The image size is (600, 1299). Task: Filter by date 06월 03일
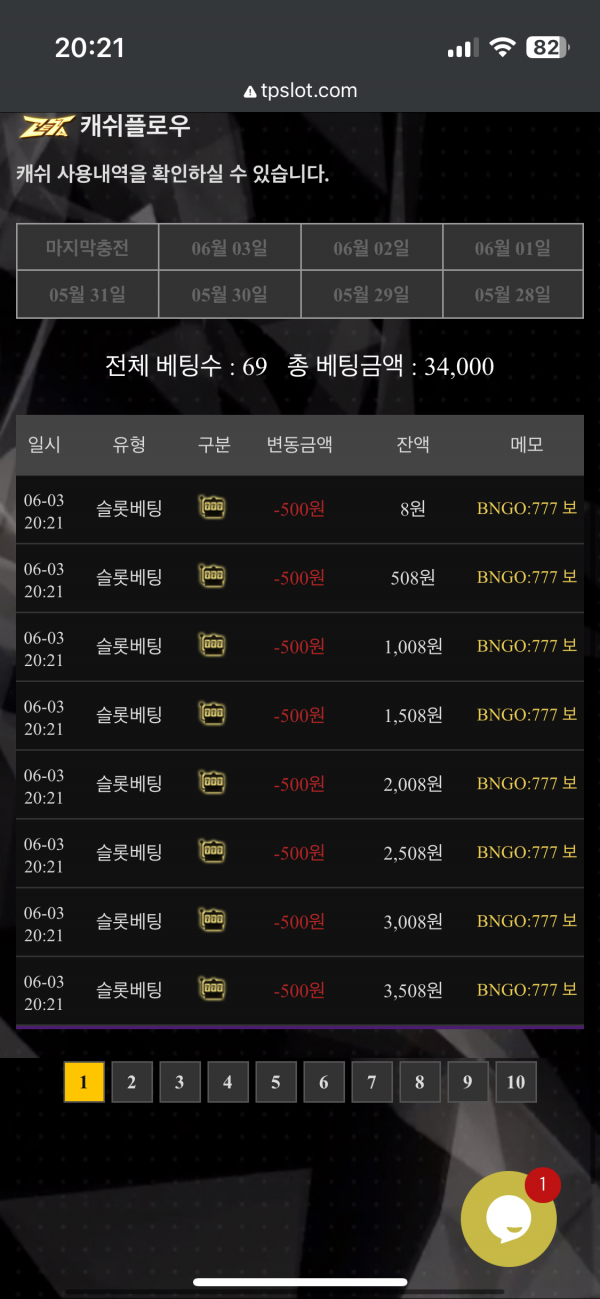coord(229,248)
